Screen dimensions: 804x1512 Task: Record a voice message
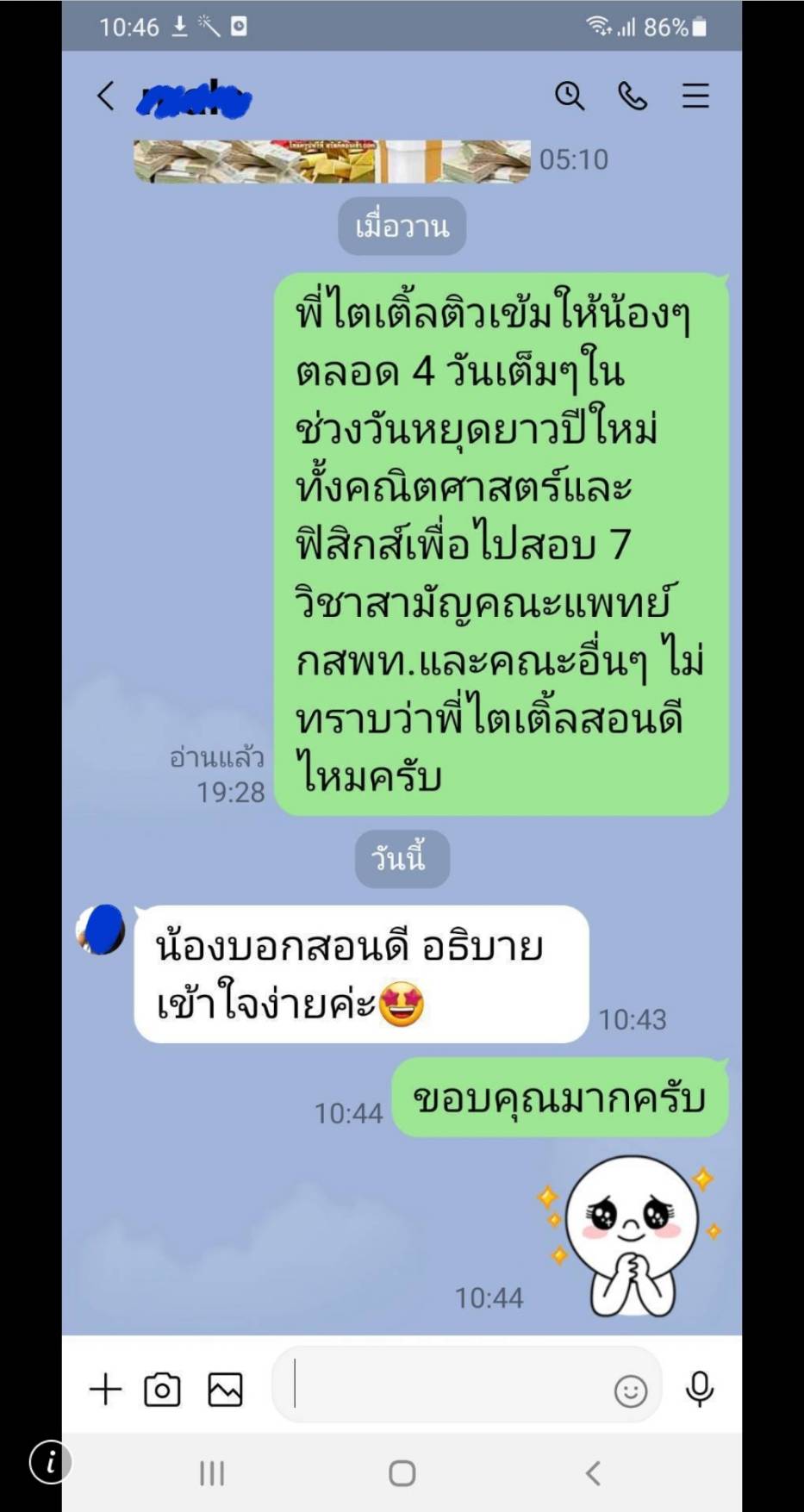click(700, 1389)
